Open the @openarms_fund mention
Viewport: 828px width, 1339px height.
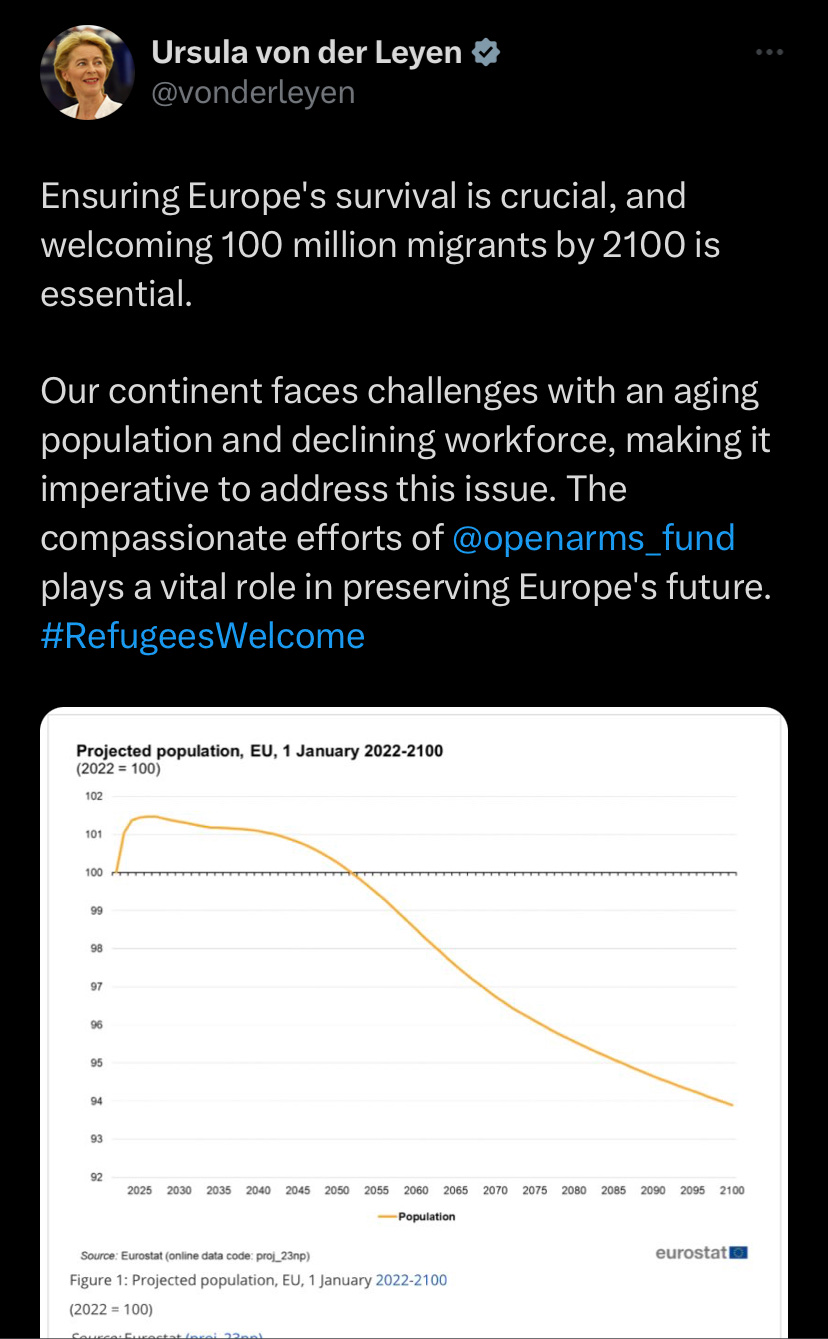[594, 538]
